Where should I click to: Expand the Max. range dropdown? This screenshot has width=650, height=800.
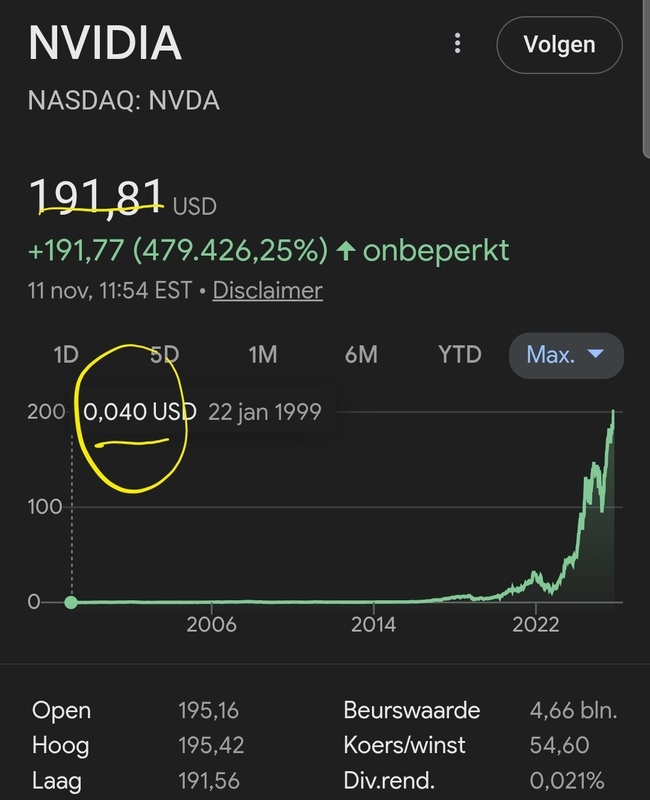[566, 355]
